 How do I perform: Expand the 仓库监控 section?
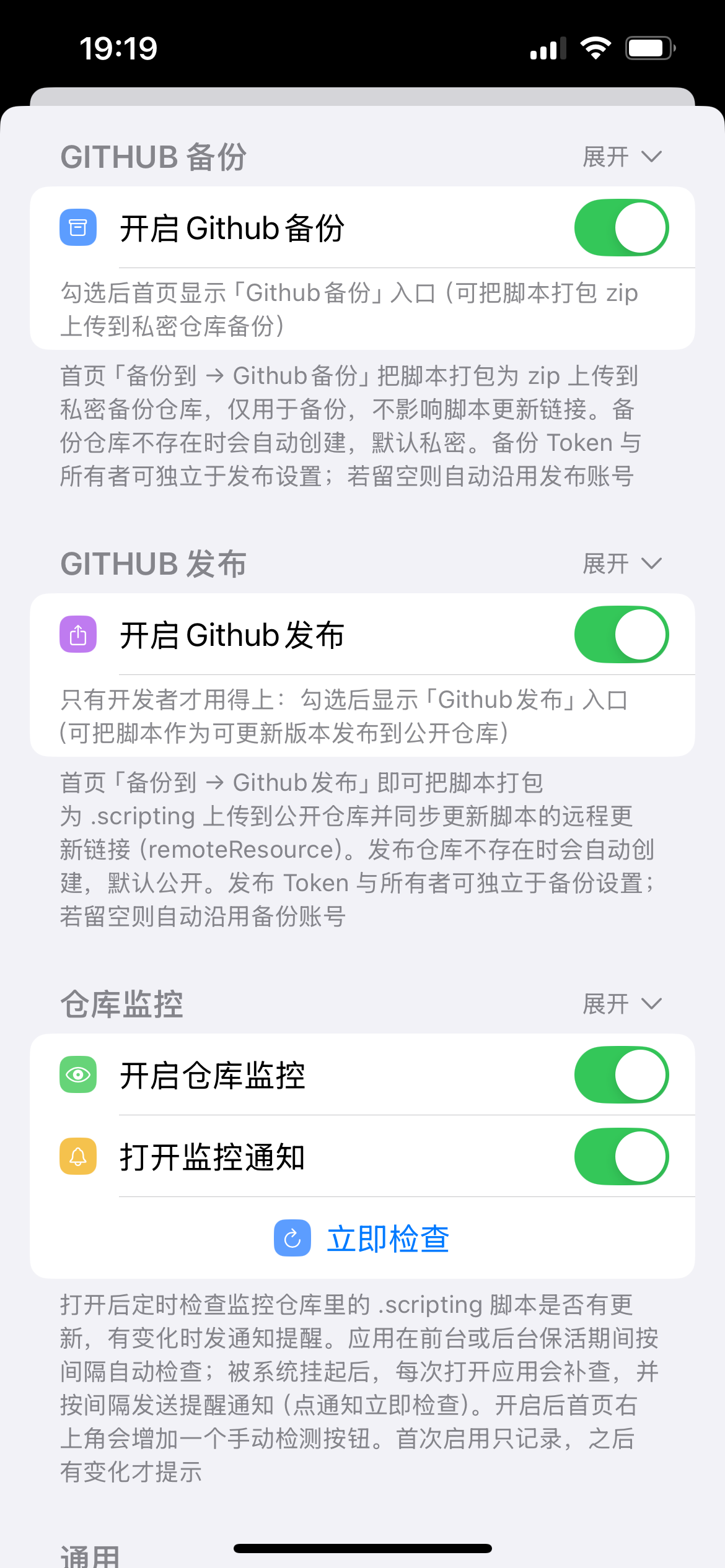point(622,1004)
